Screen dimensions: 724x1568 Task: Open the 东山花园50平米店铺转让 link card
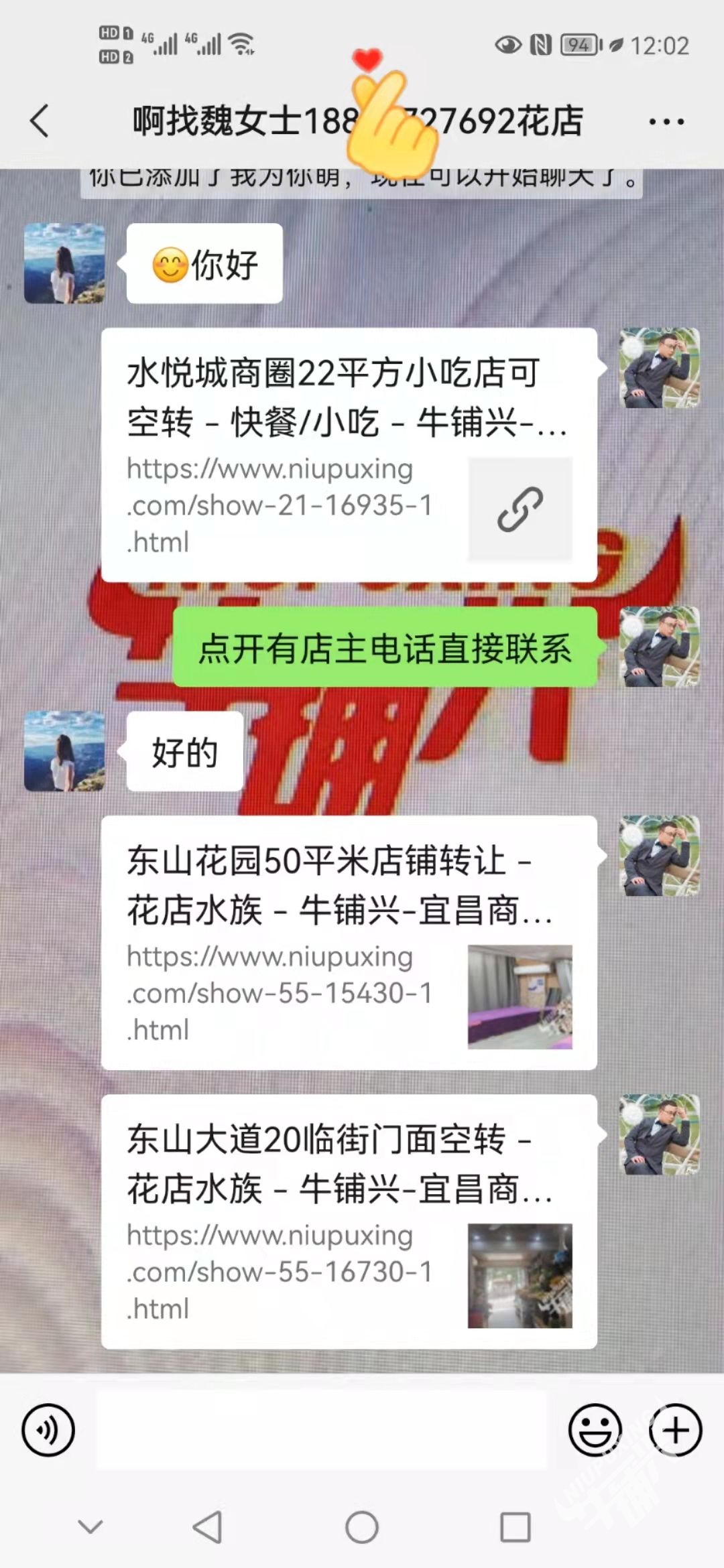pyautogui.click(x=349, y=942)
